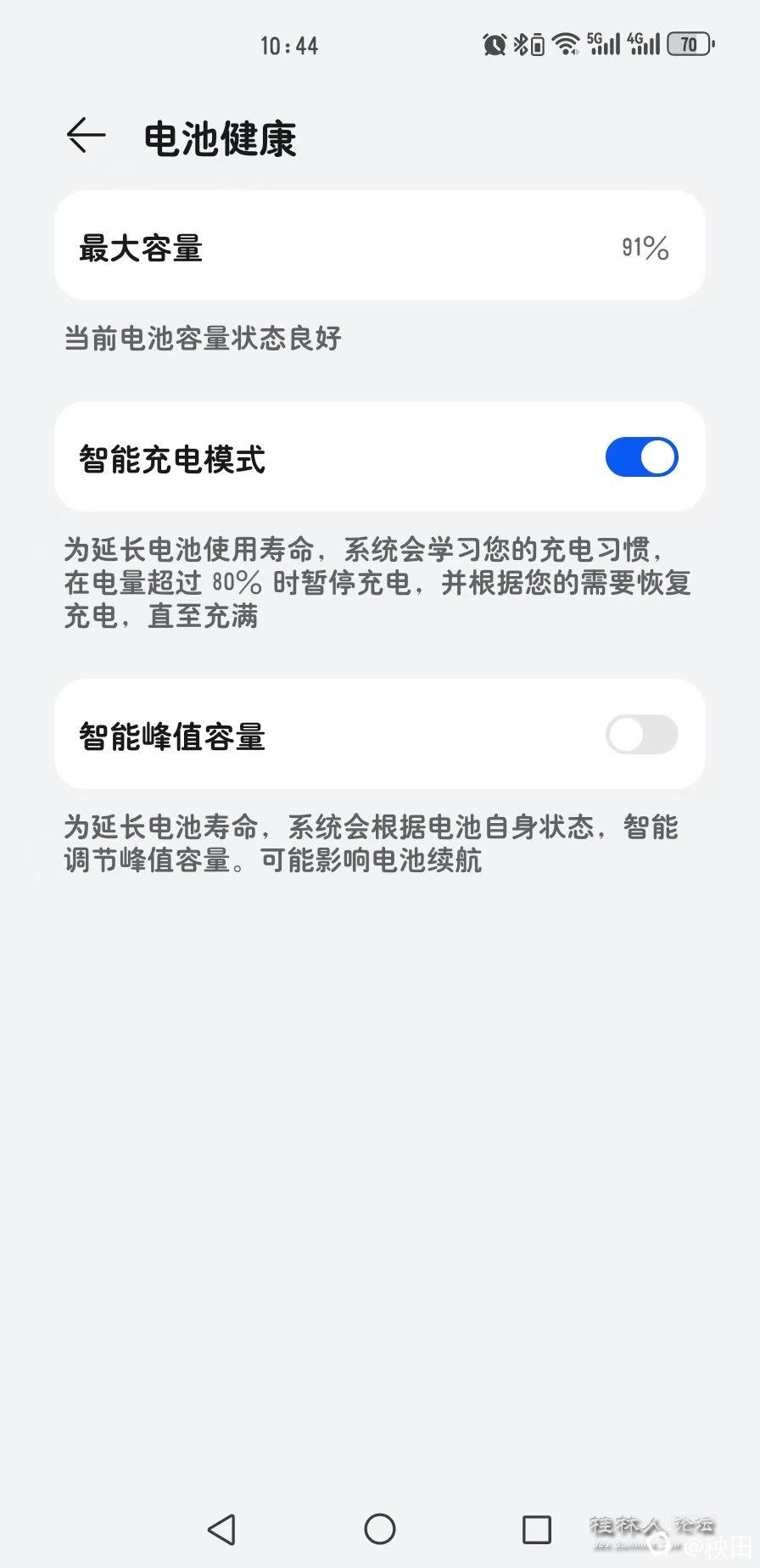The height and width of the screenshot is (1568, 760).
Task: Turn off 智能充电模式 switch
Action: (x=641, y=457)
